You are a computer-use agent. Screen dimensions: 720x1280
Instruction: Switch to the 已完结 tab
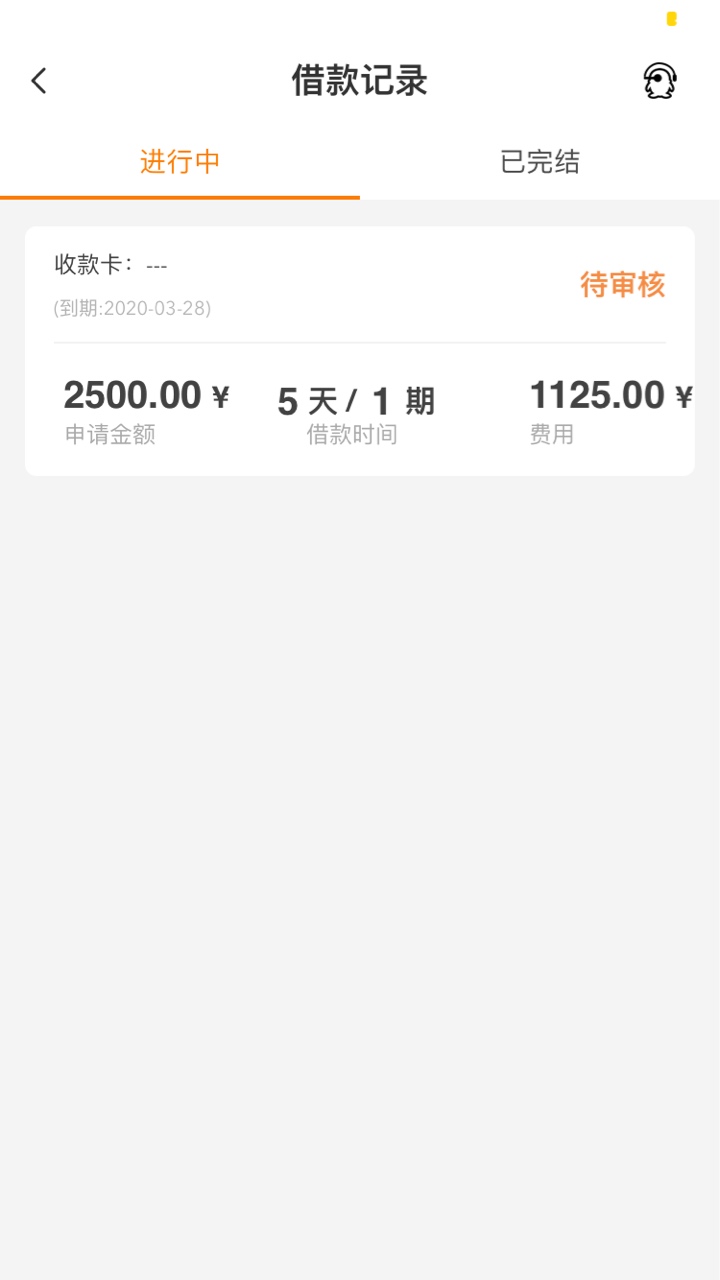pos(540,162)
